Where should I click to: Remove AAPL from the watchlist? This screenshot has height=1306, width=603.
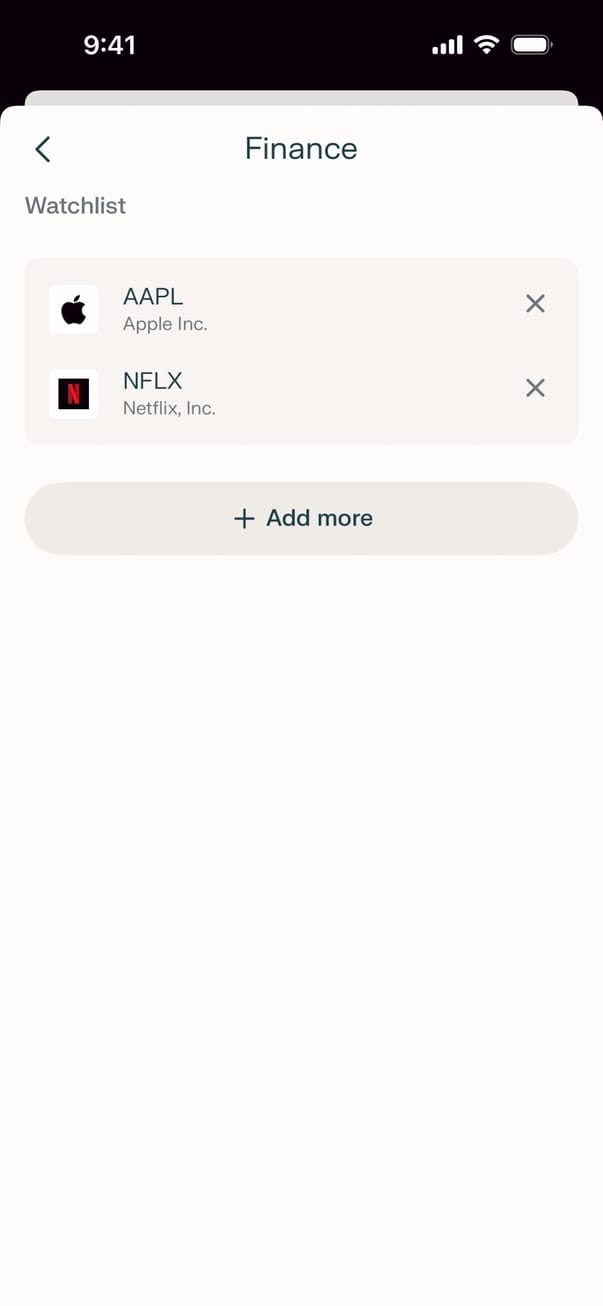pos(535,304)
